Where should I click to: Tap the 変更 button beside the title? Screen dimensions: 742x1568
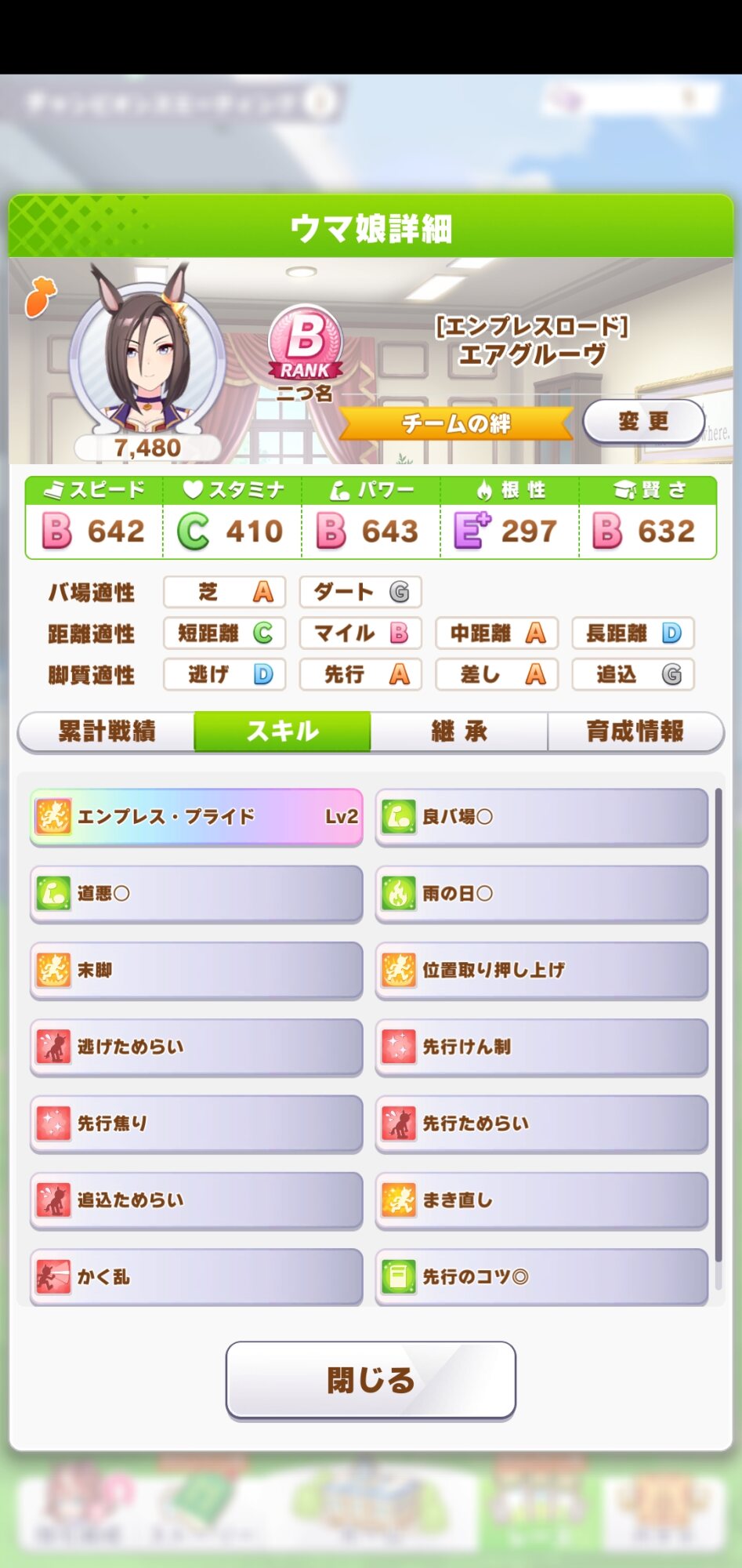click(643, 422)
